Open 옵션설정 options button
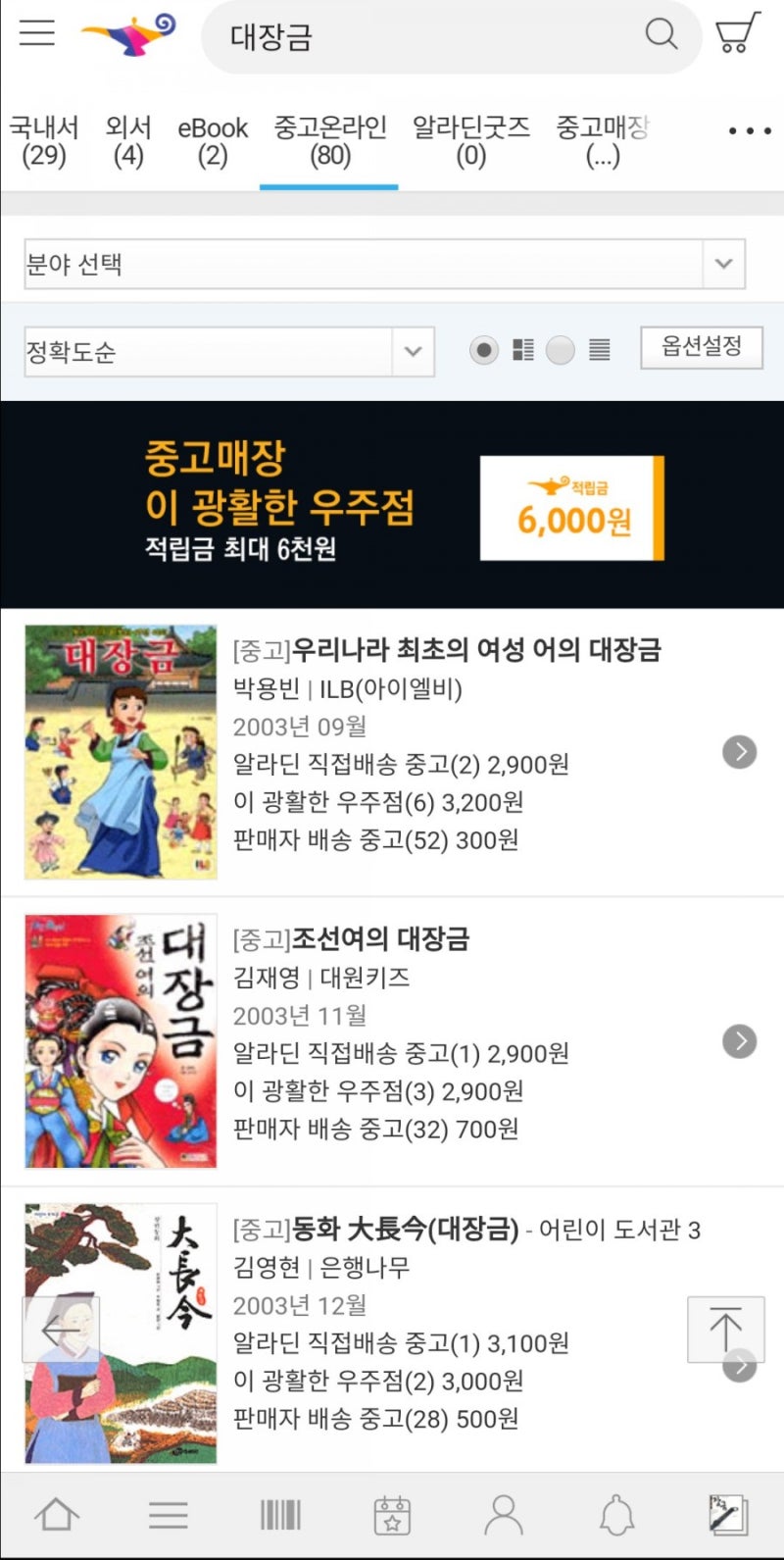Image resolution: width=784 pixels, height=1560 pixels. (x=702, y=347)
